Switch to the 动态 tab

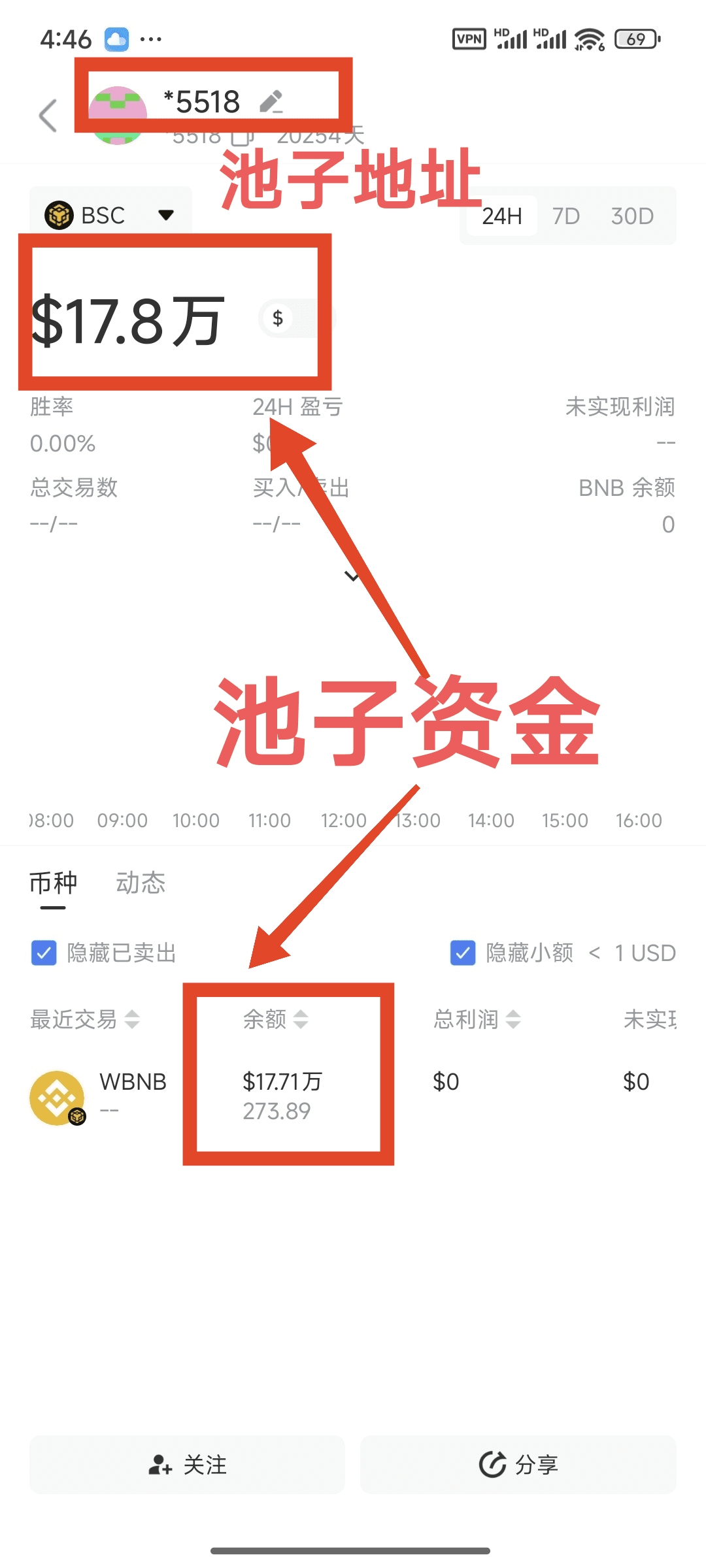point(140,883)
